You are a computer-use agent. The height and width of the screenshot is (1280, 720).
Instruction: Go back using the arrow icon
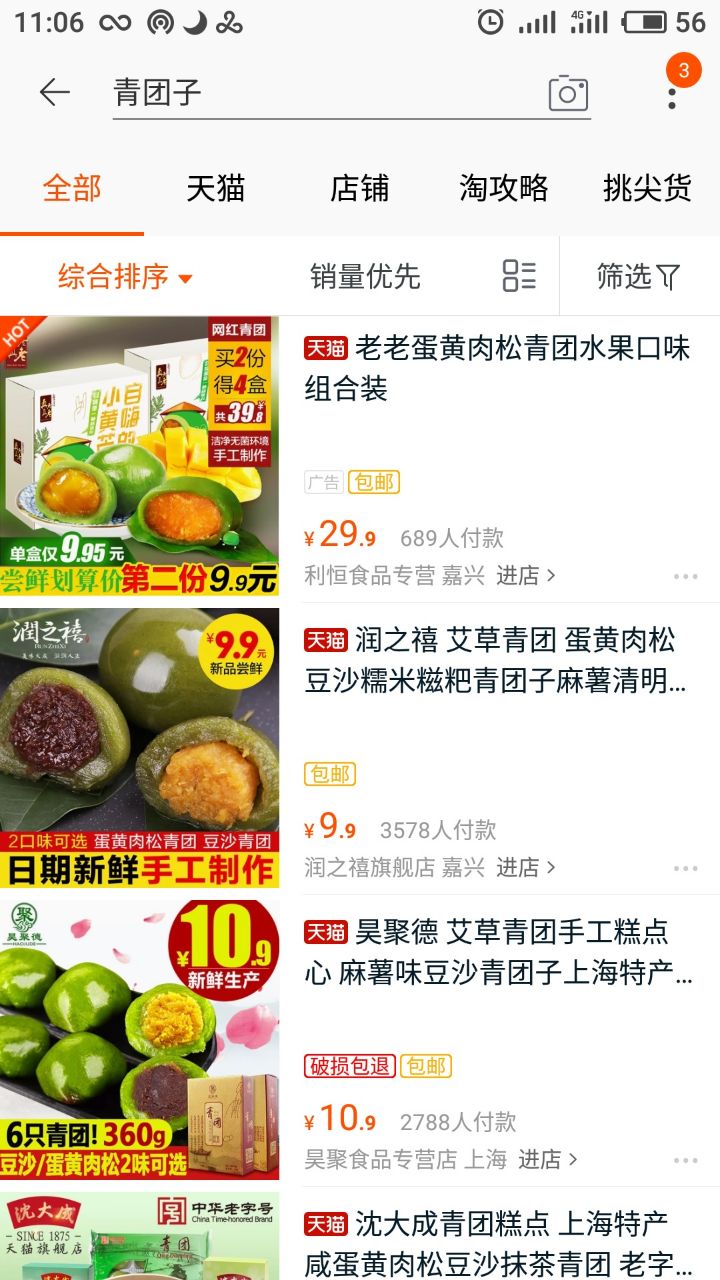(54, 93)
